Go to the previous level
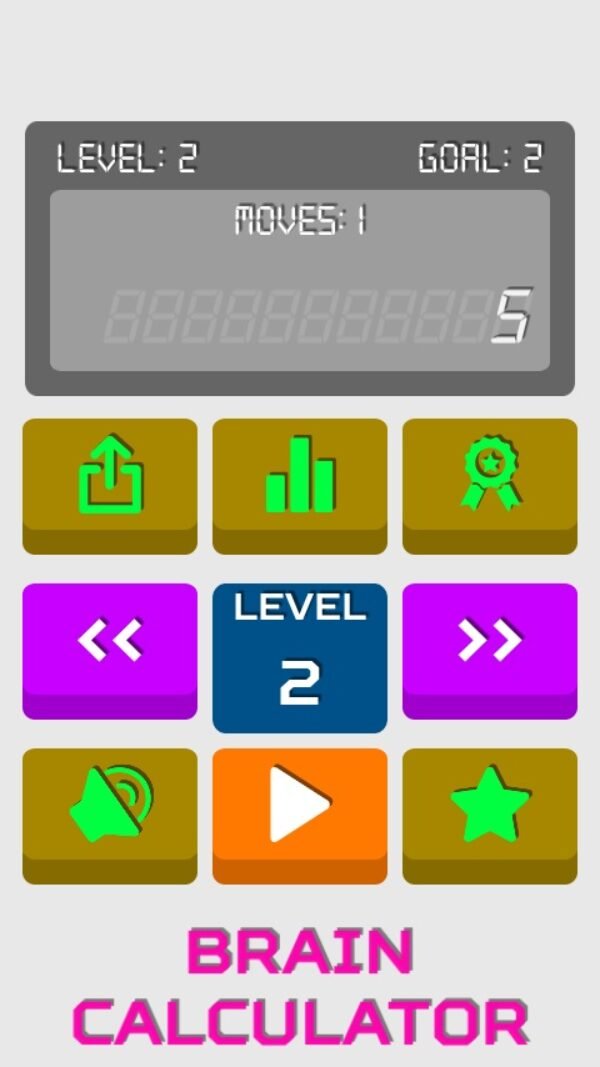The height and width of the screenshot is (1067, 600). click(110, 643)
